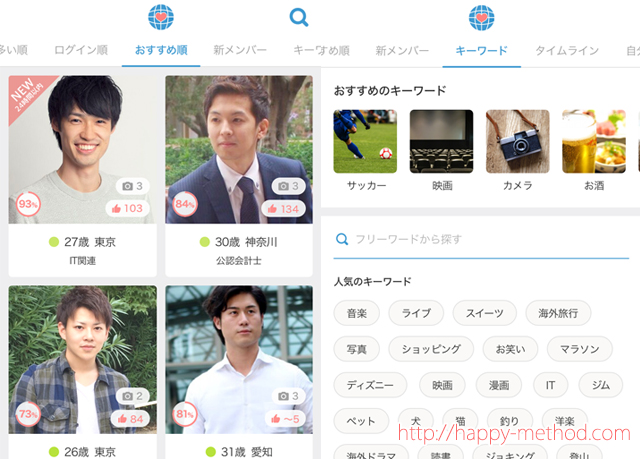Image resolution: width=640 pixels, height=459 pixels.
Task: Choose the マラソン keyword chip
Action: click(x=580, y=349)
